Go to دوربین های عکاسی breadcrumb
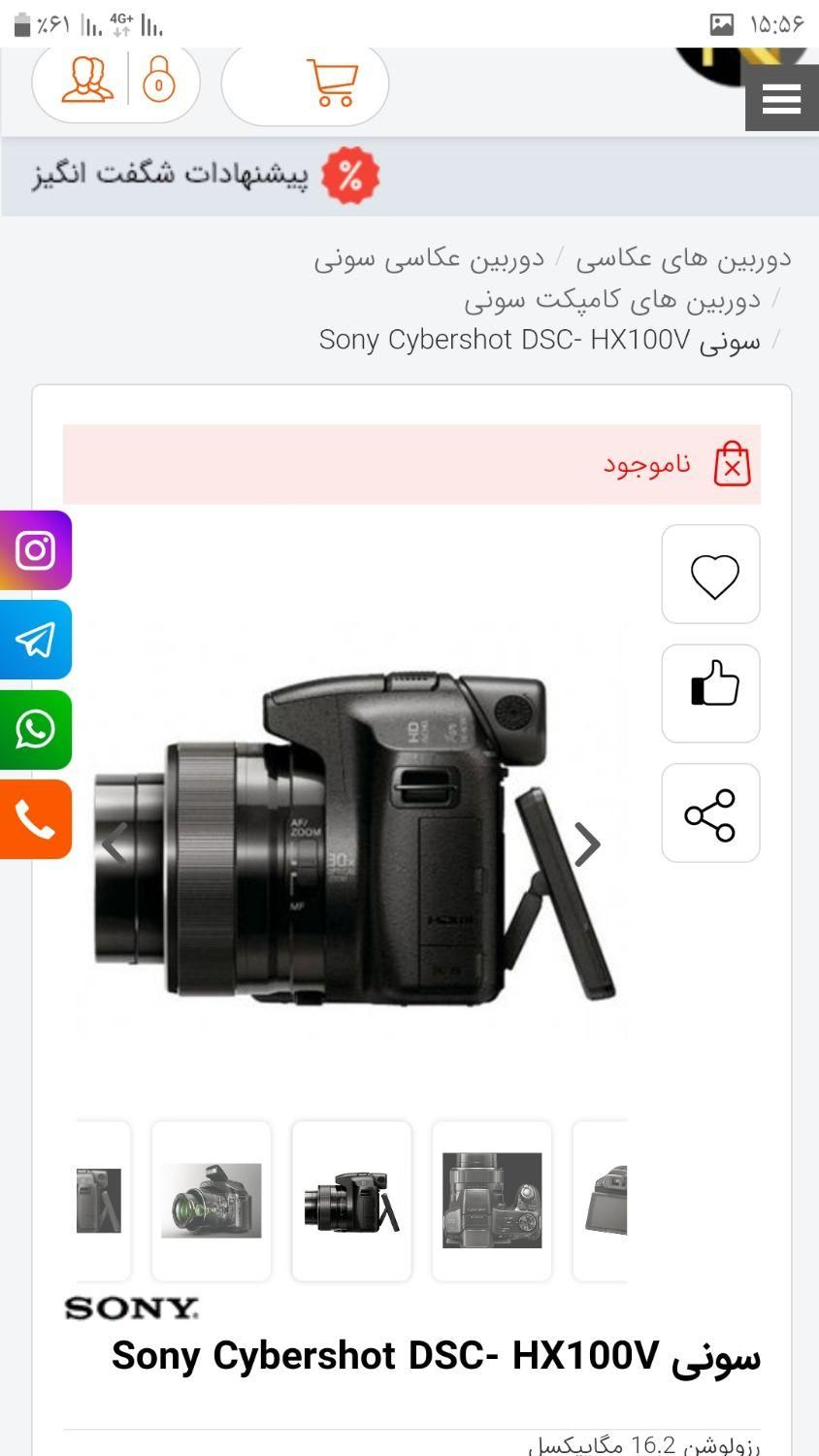 coord(682,258)
